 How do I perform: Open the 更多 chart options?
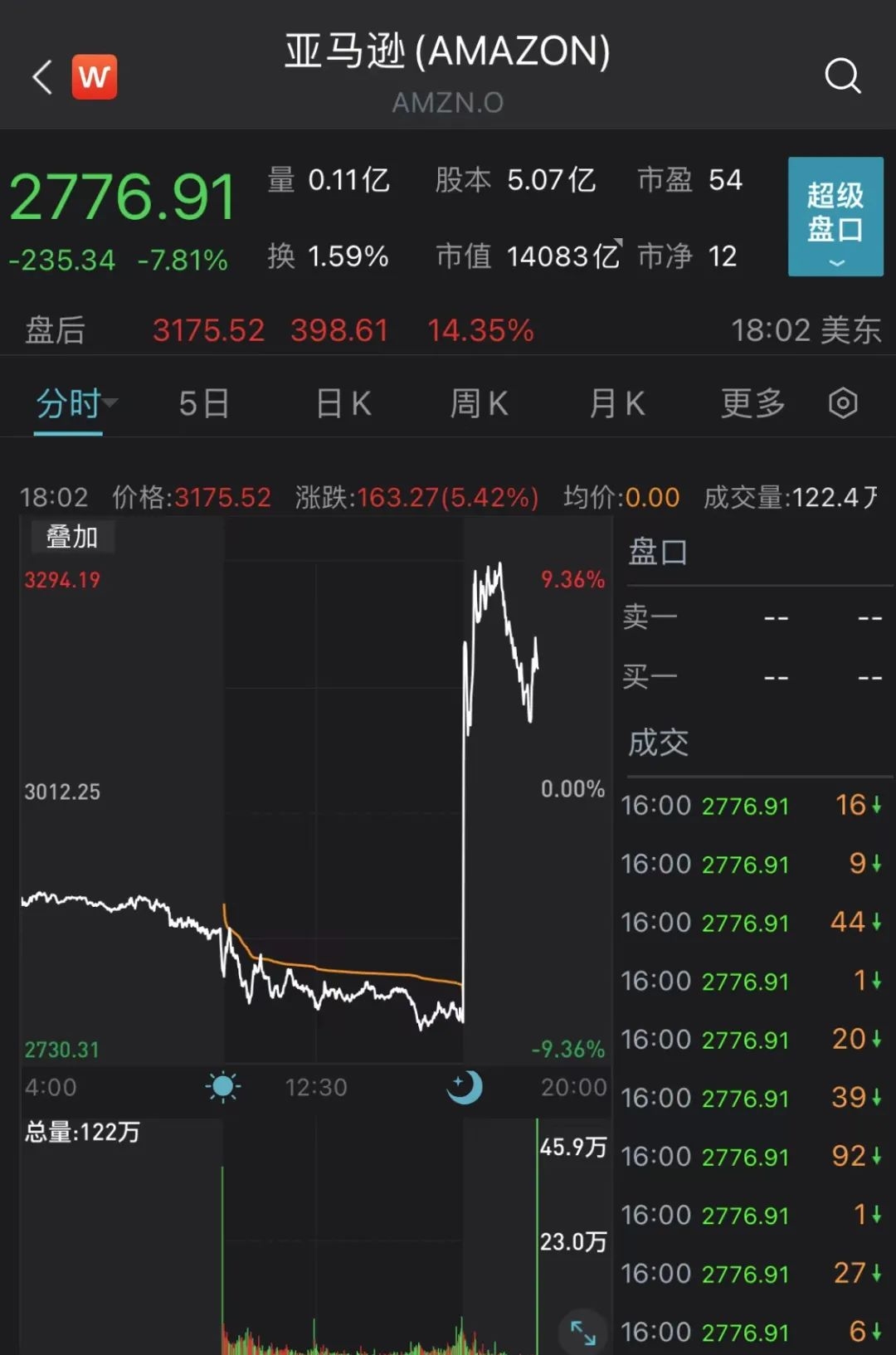click(x=752, y=404)
